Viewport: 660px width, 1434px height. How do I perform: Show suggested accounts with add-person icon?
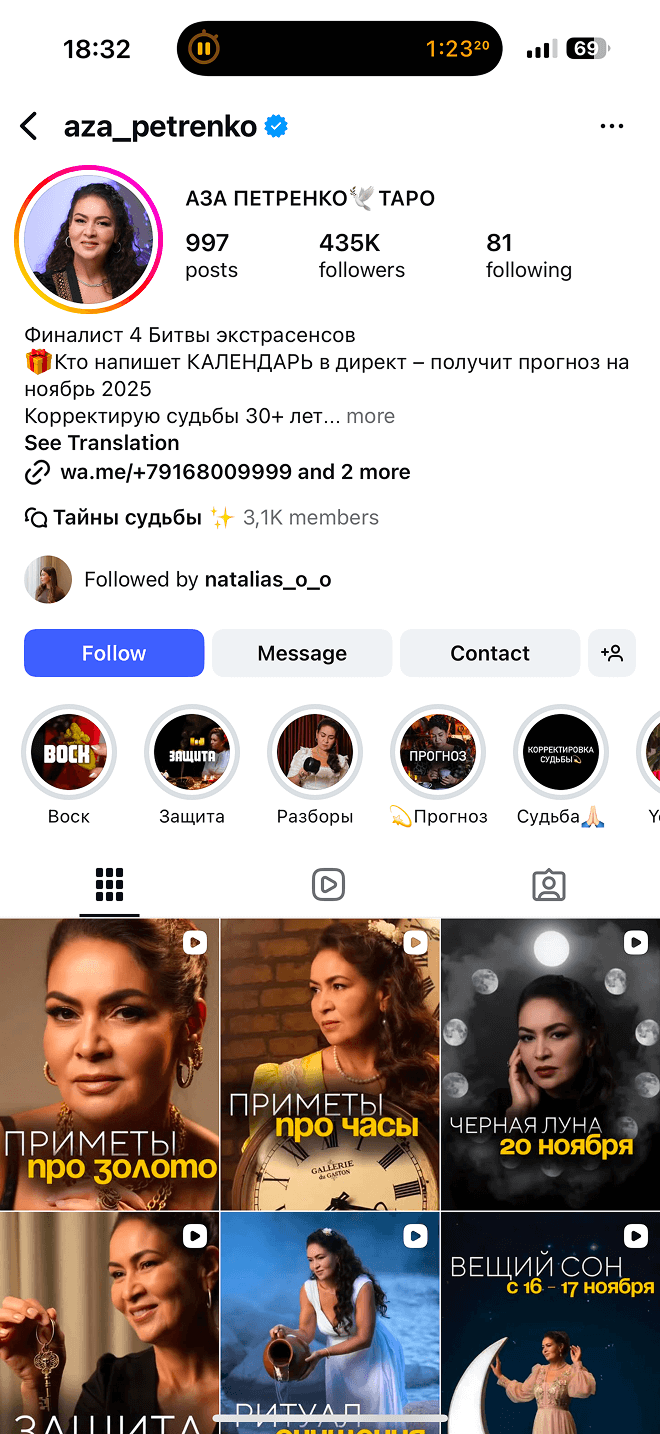pyautogui.click(x=612, y=653)
